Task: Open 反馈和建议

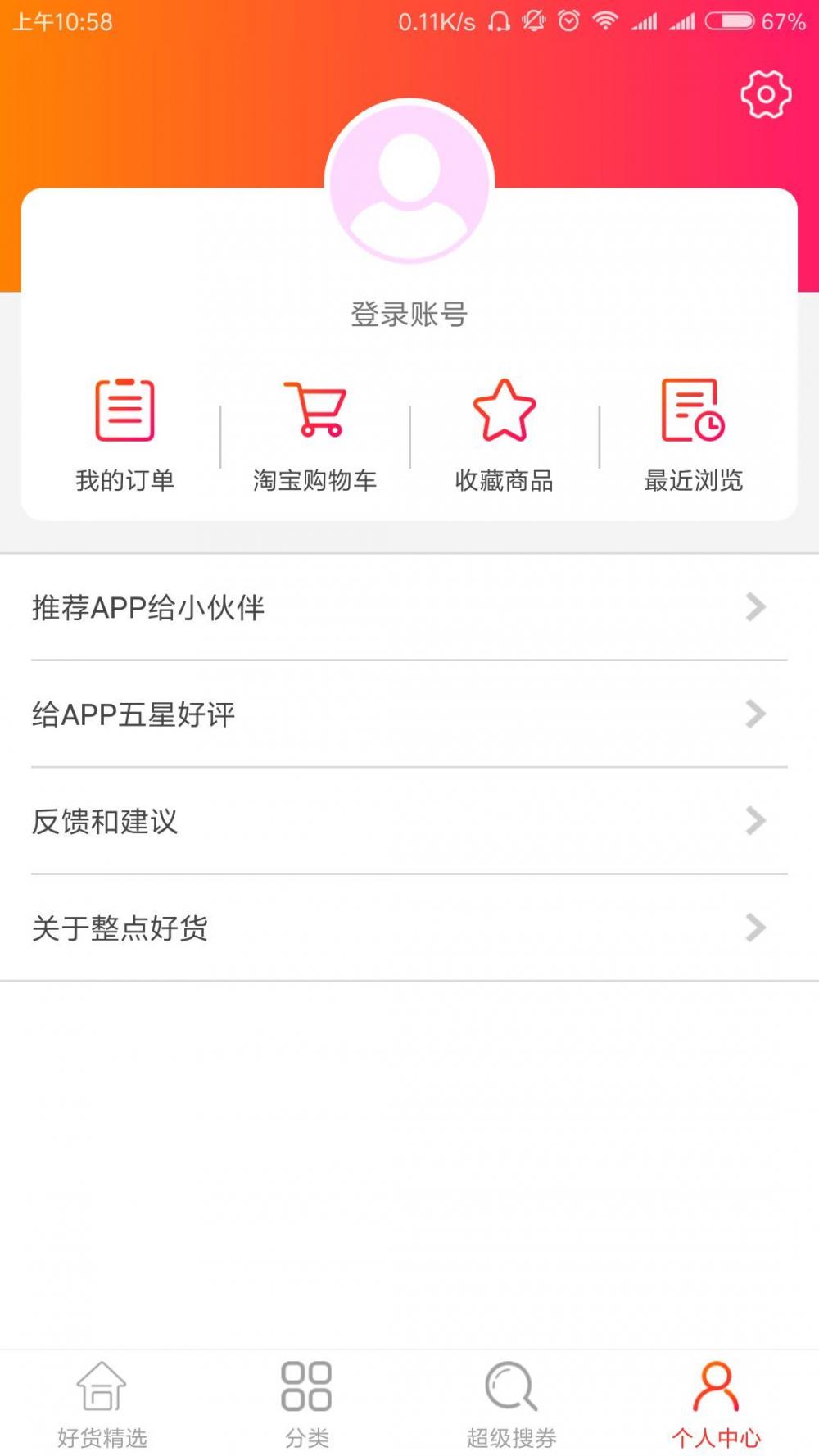Action: pyautogui.click(x=409, y=821)
